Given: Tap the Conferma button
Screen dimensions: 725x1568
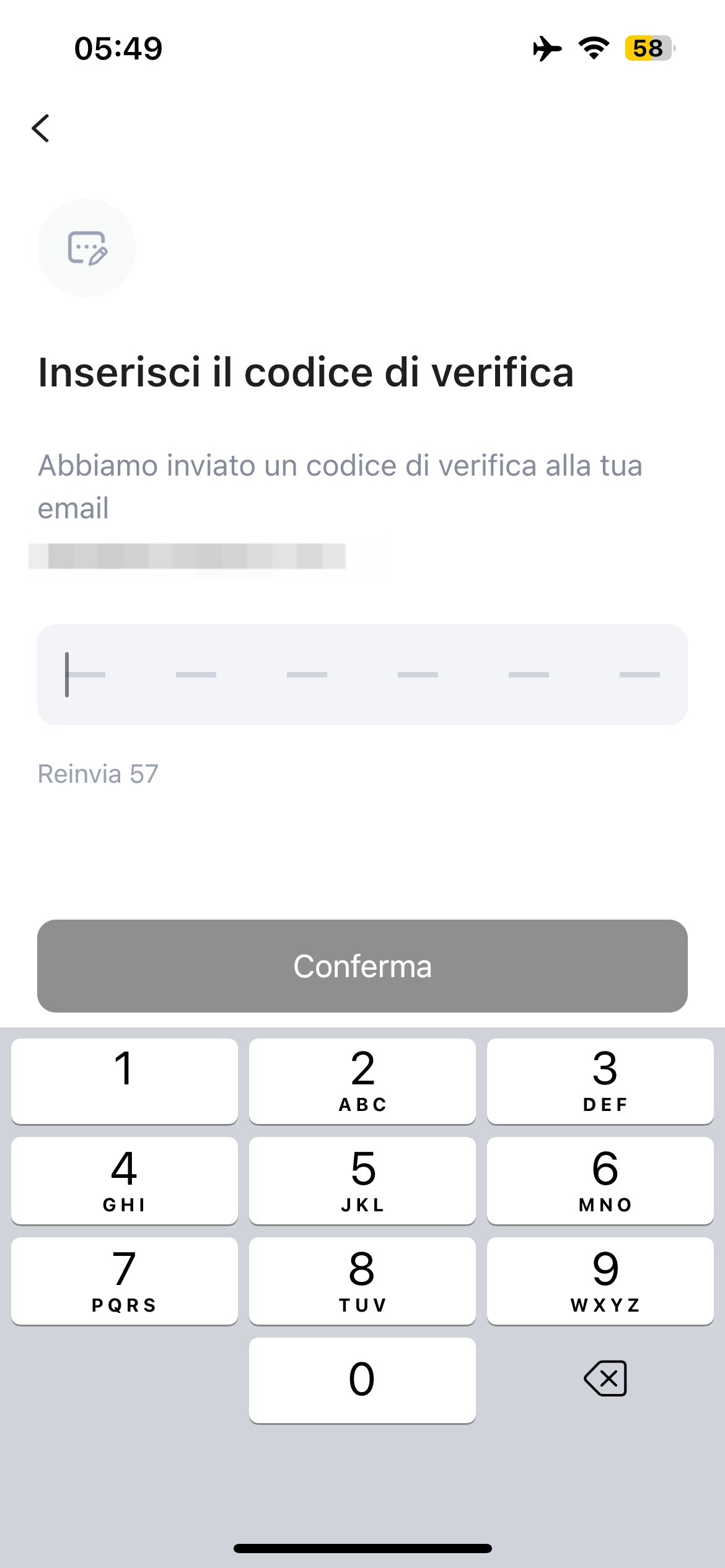Looking at the screenshot, I should 362,965.
